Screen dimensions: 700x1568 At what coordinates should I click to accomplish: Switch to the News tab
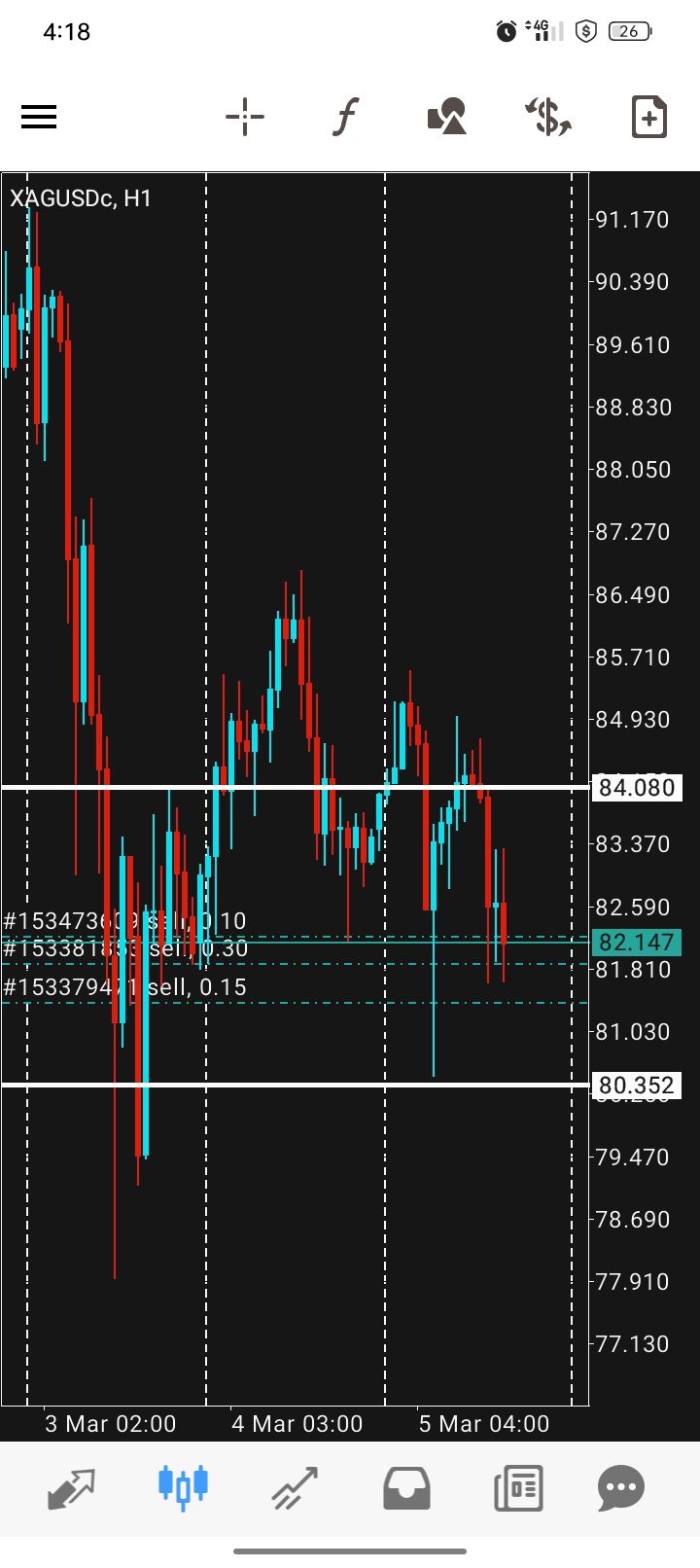tap(517, 1488)
